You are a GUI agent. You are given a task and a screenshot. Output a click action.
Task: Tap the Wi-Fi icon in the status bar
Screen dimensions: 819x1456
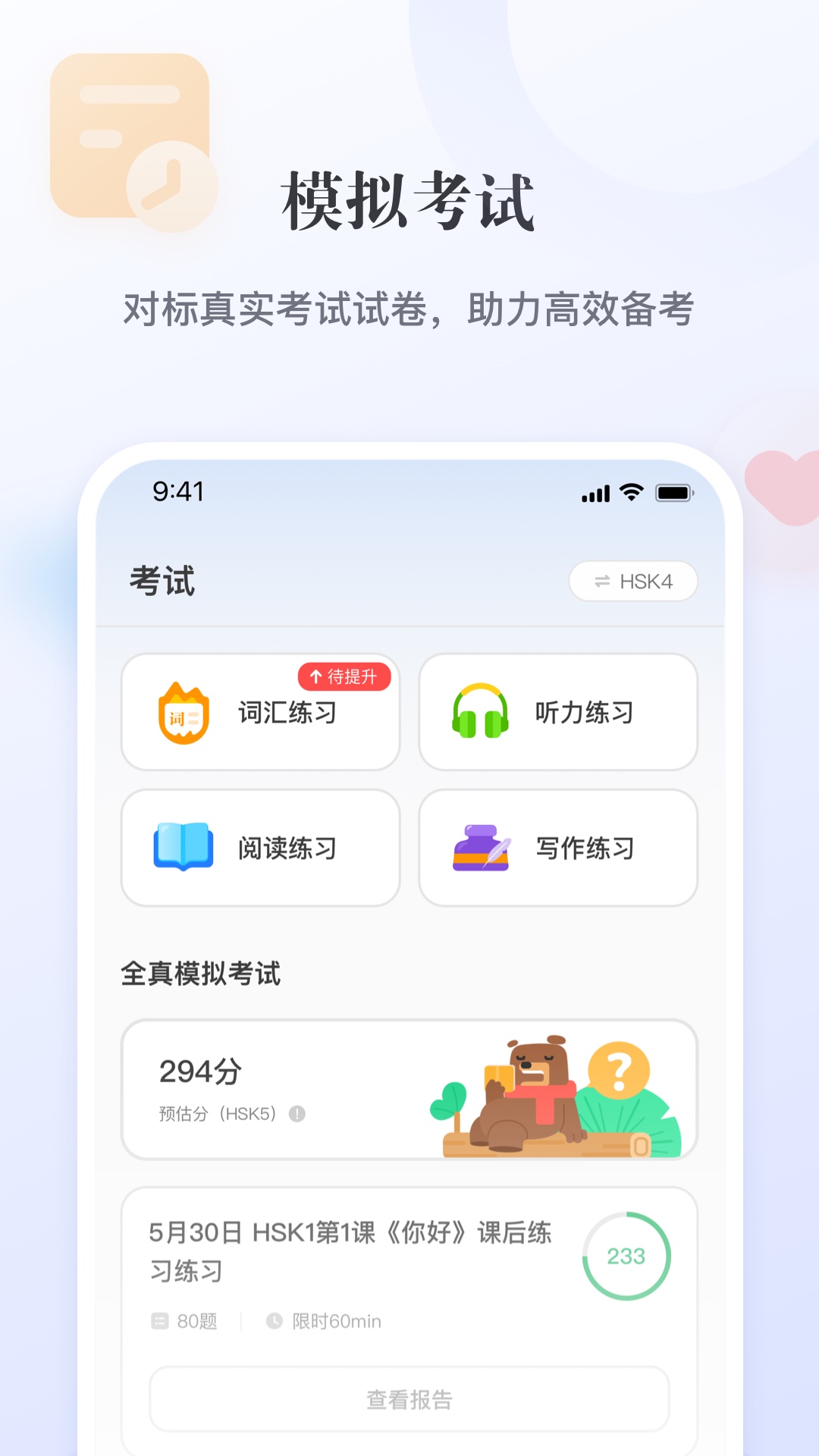click(x=632, y=493)
